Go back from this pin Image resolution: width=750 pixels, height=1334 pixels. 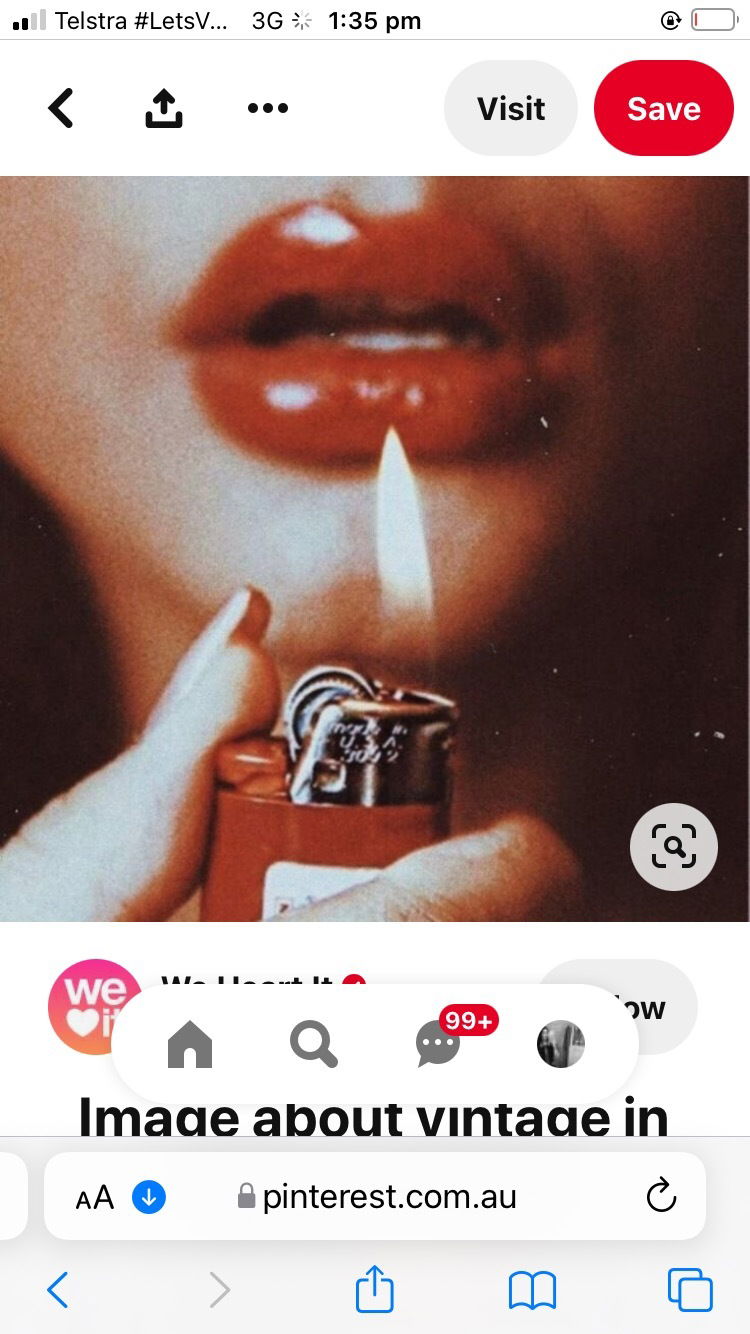(61, 108)
